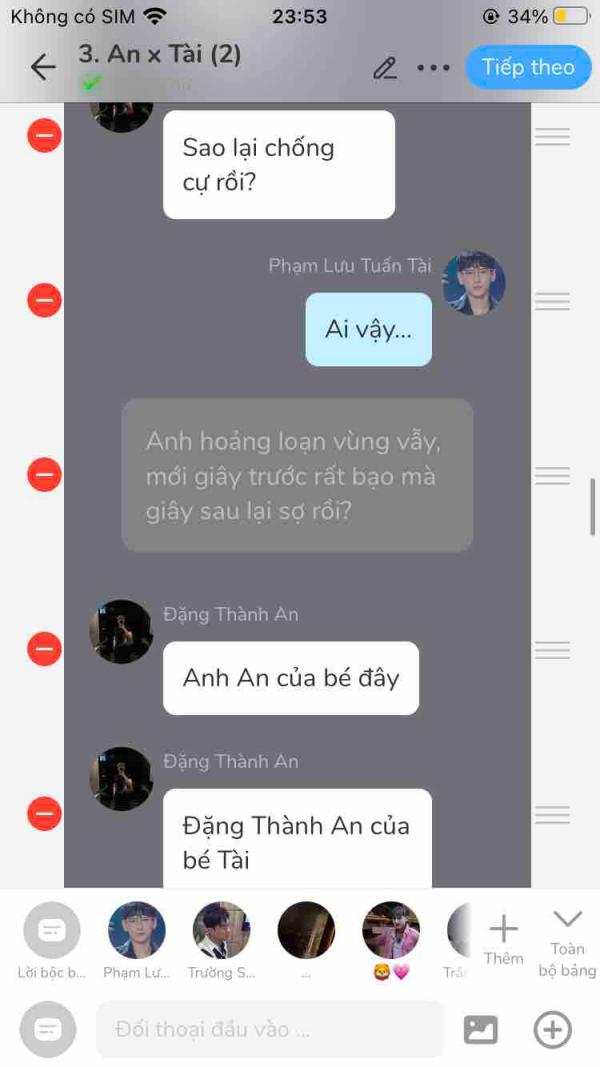Screen dimensions: 600x1067
Task: Open the three-dot overflow menu
Action: tap(433, 68)
